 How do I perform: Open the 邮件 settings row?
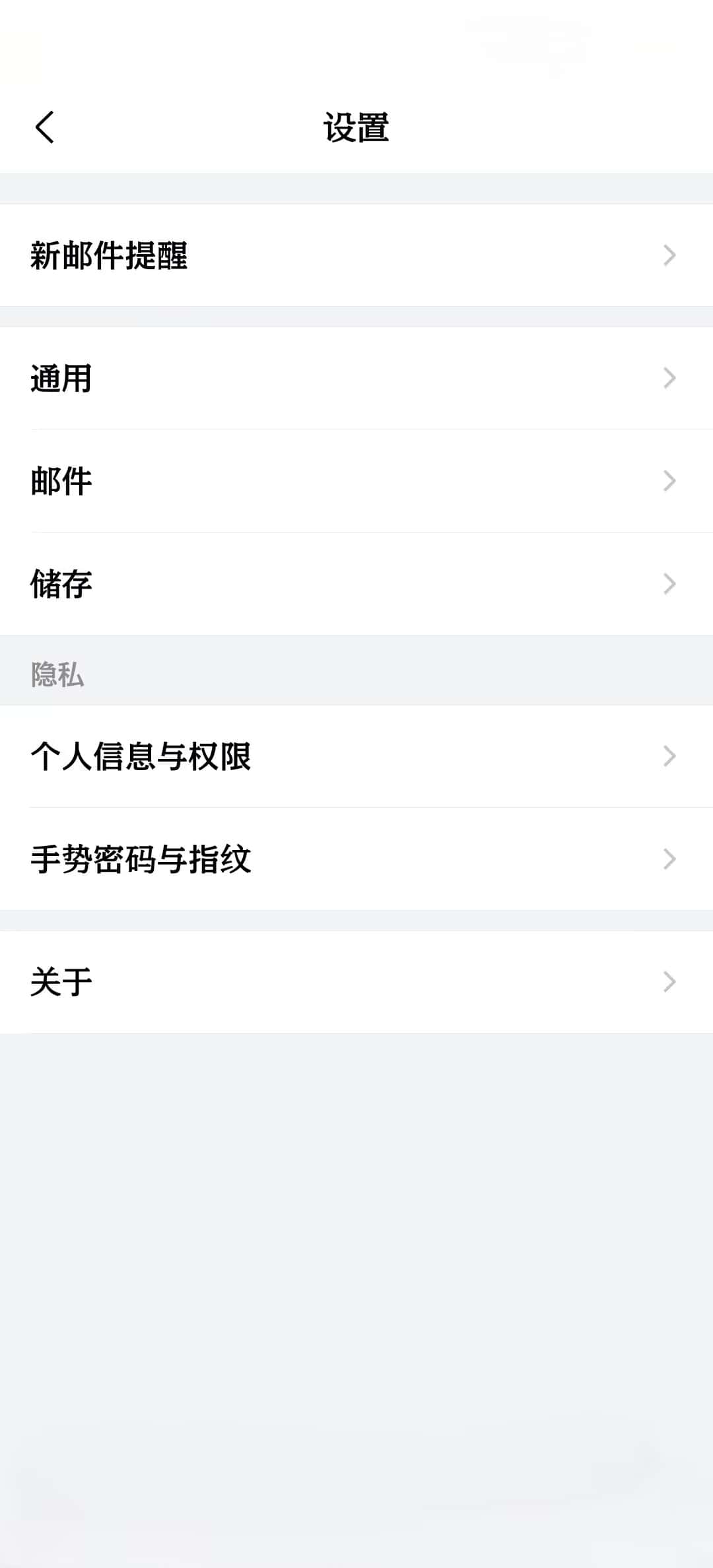(356, 481)
